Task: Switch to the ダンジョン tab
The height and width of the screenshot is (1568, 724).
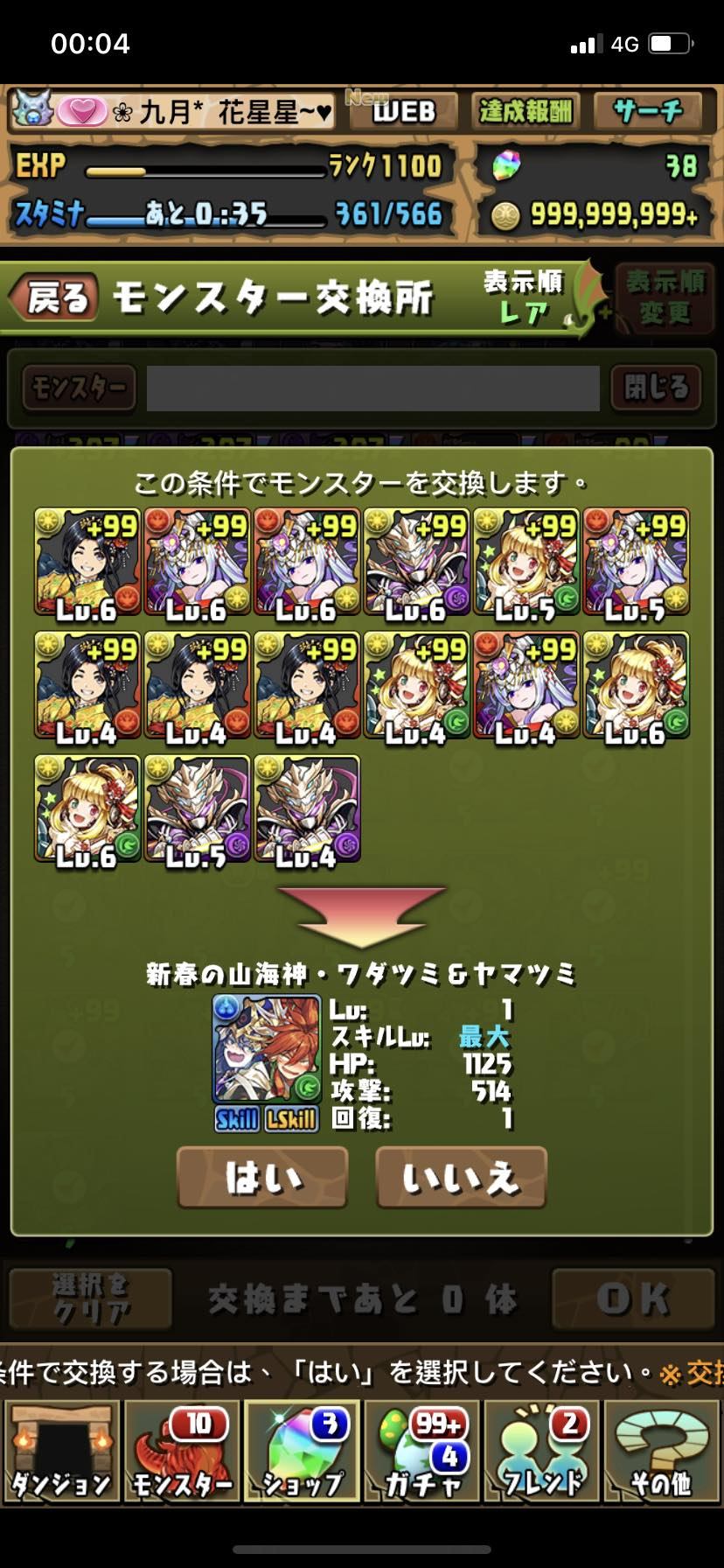Action: point(60,1452)
